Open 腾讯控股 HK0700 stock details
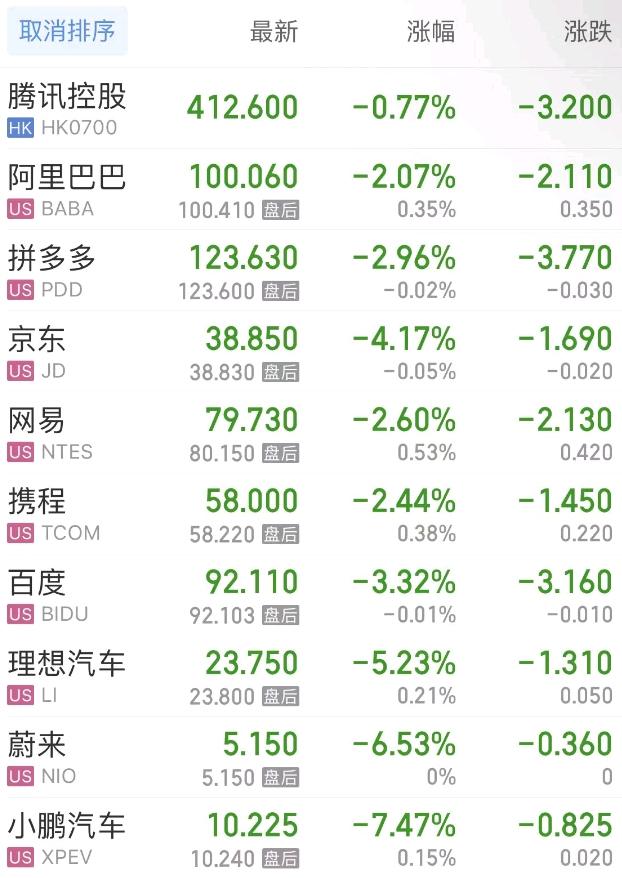 click(68, 108)
